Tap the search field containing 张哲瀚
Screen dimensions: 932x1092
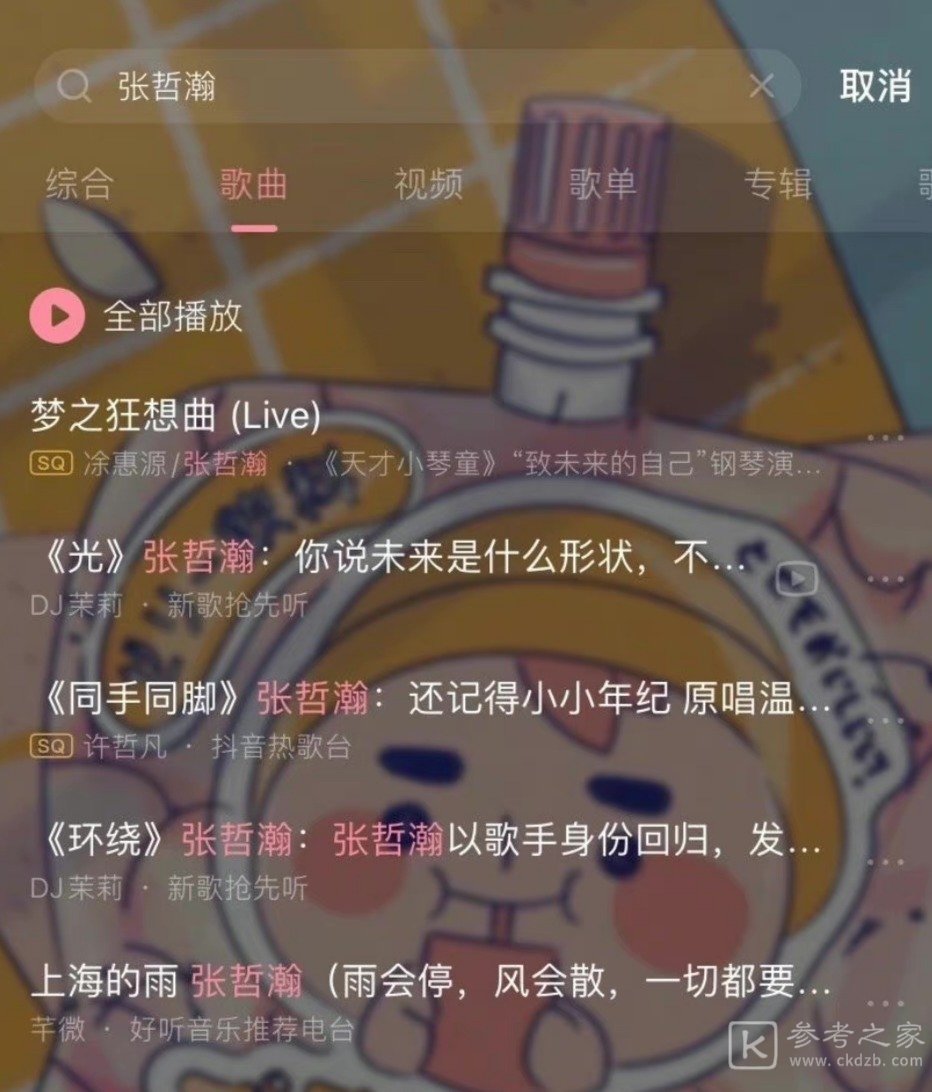pyautogui.click(x=400, y=87)
